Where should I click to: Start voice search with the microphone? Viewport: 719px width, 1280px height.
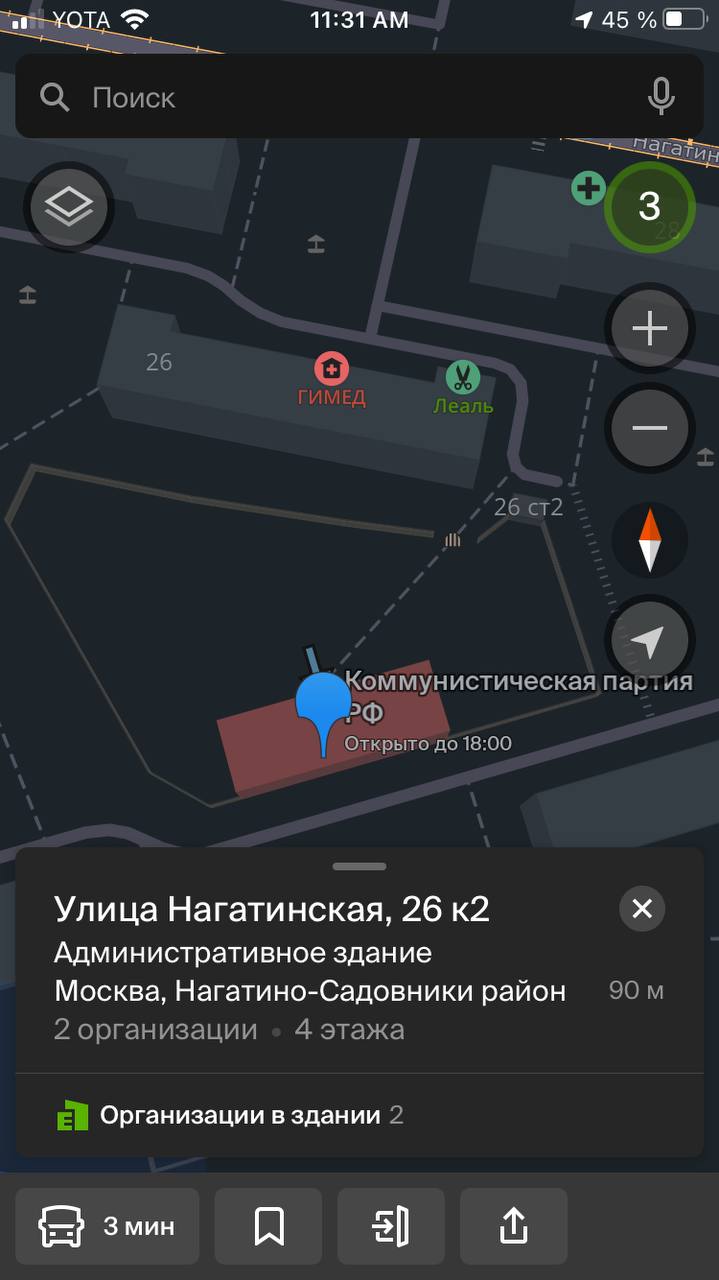click(660, 97)
